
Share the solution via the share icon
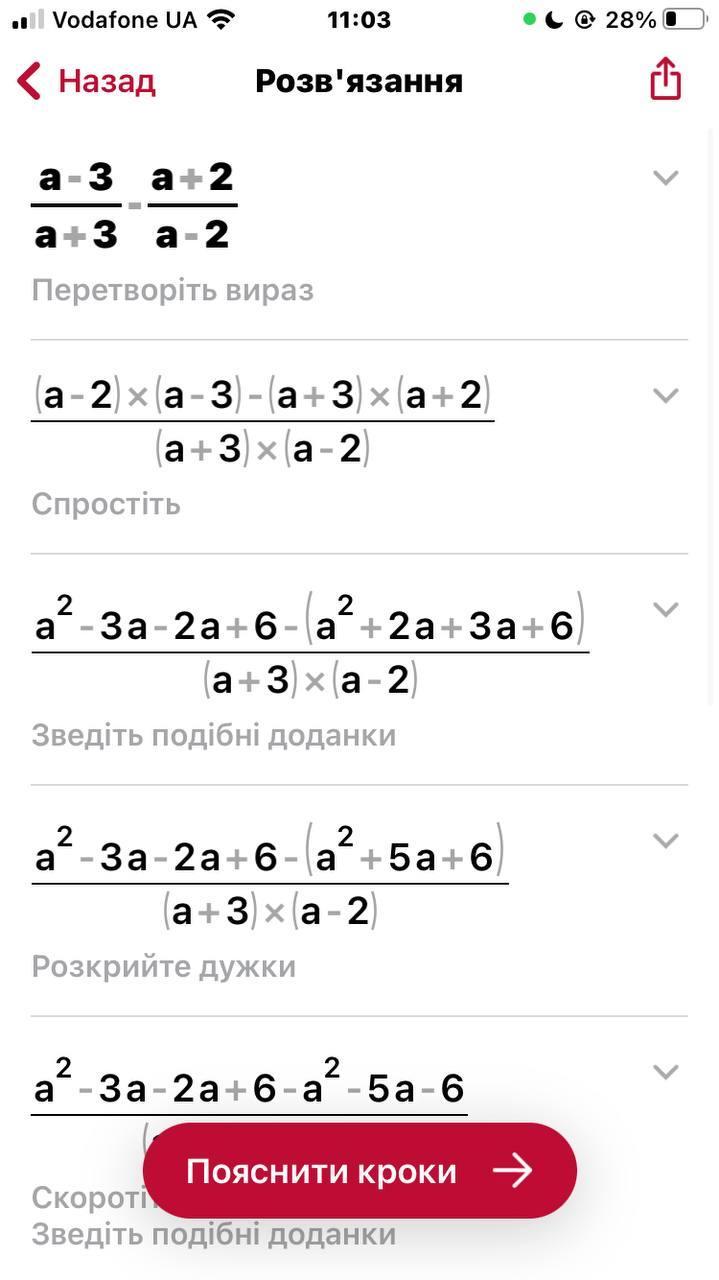coord(665,80)
